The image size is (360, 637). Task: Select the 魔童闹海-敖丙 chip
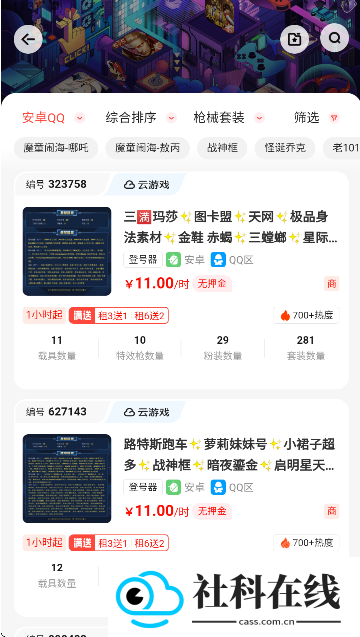tap(147, 148)
